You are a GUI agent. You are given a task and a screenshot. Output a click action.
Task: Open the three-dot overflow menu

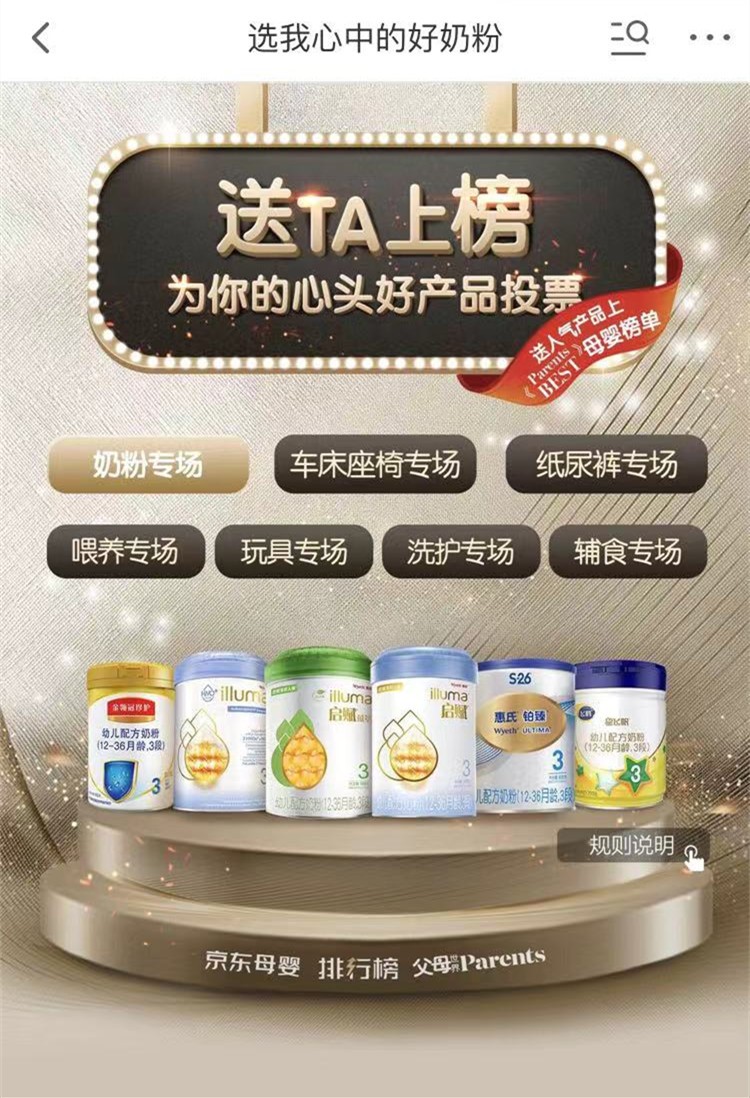pyautogui.click(x=709, y=38)
